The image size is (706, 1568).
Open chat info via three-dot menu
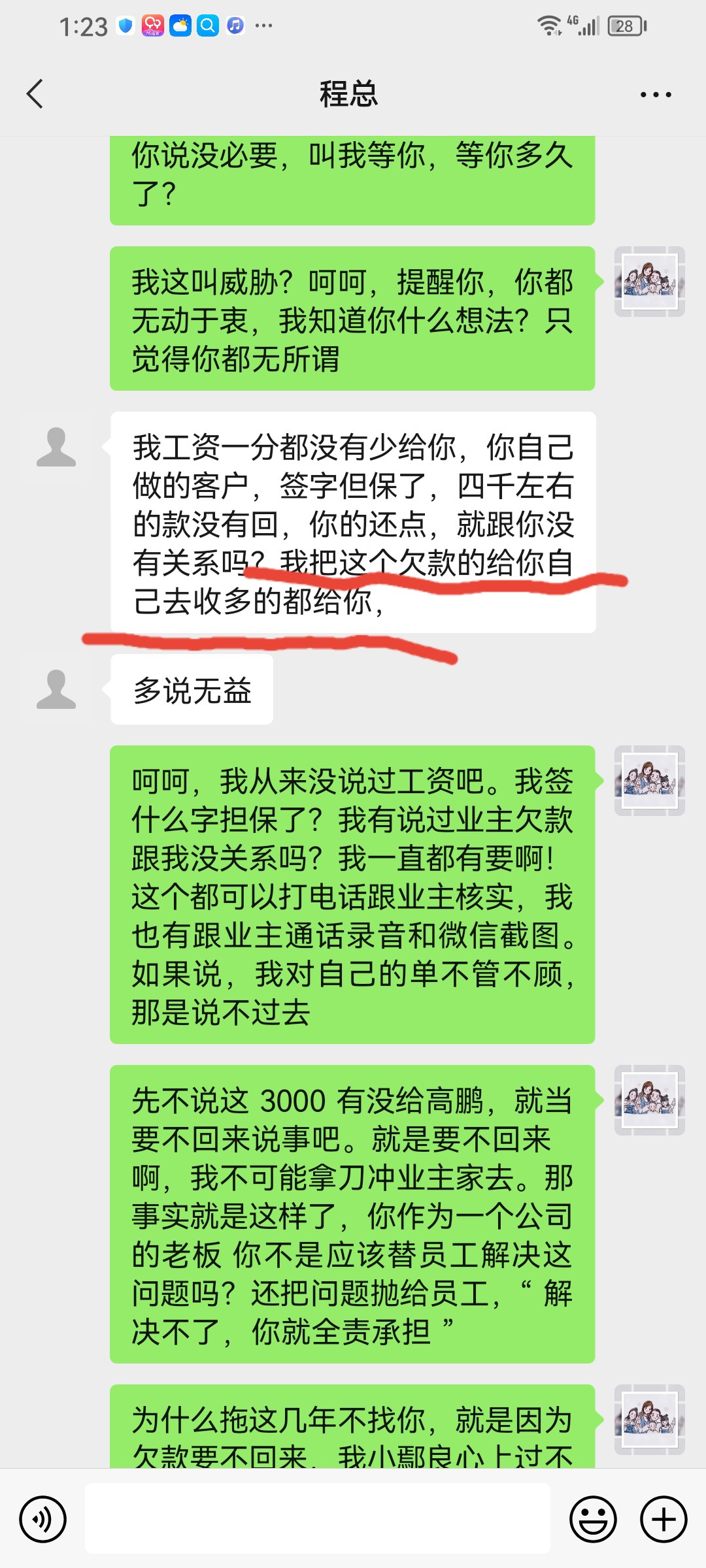(655, 95)
